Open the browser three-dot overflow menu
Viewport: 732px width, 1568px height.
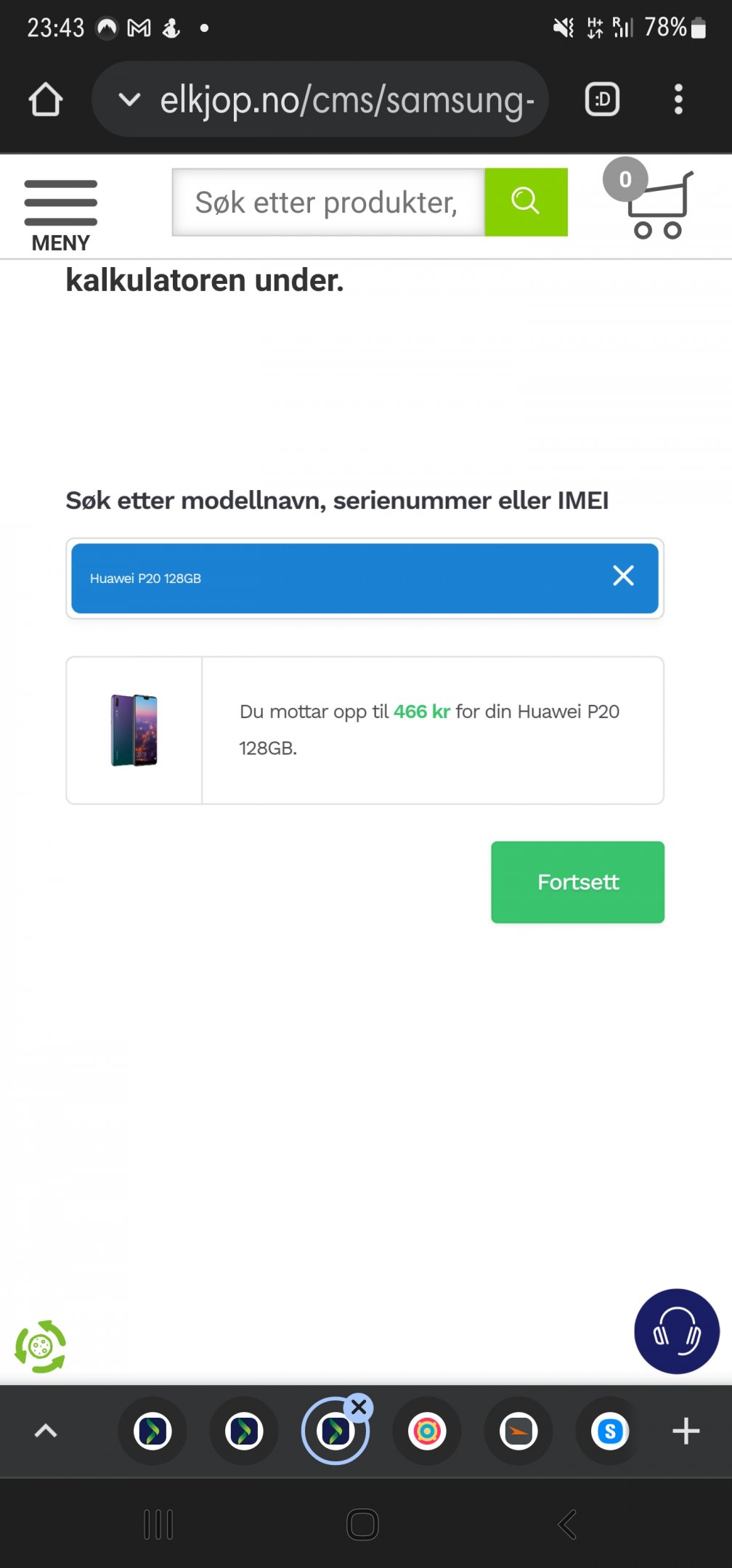click(678, 99)
